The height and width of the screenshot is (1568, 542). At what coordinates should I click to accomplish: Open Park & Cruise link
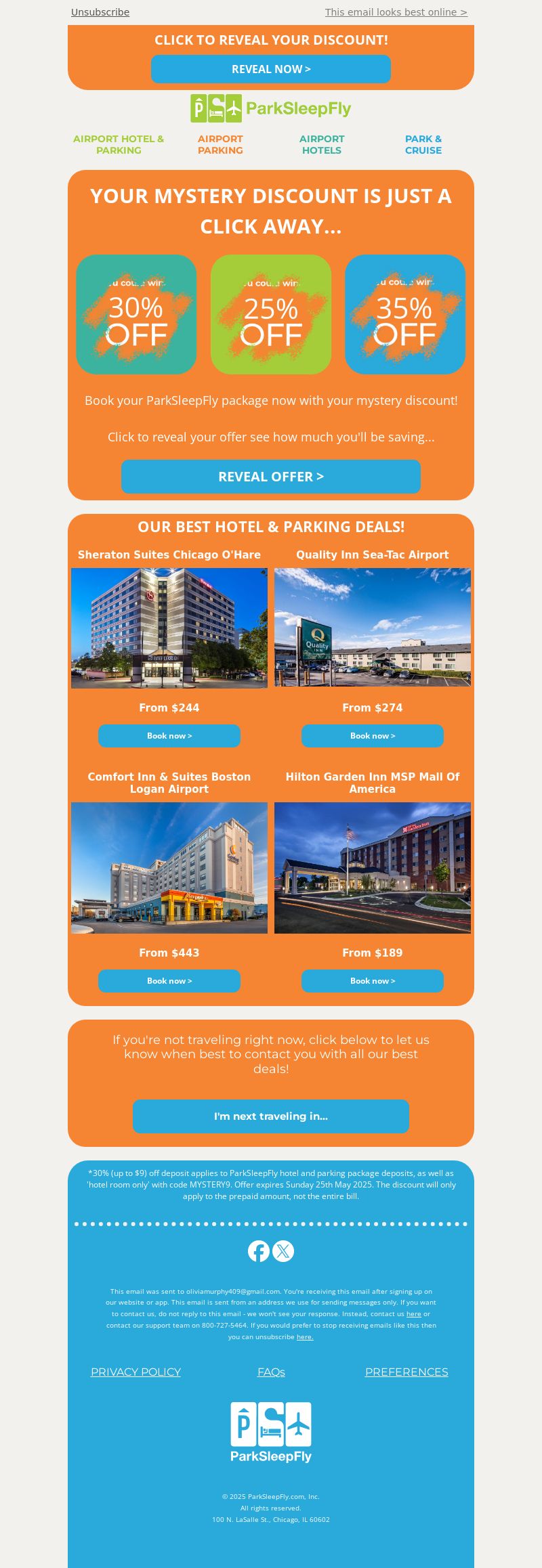pyautogui.click(x=423, y=144)
